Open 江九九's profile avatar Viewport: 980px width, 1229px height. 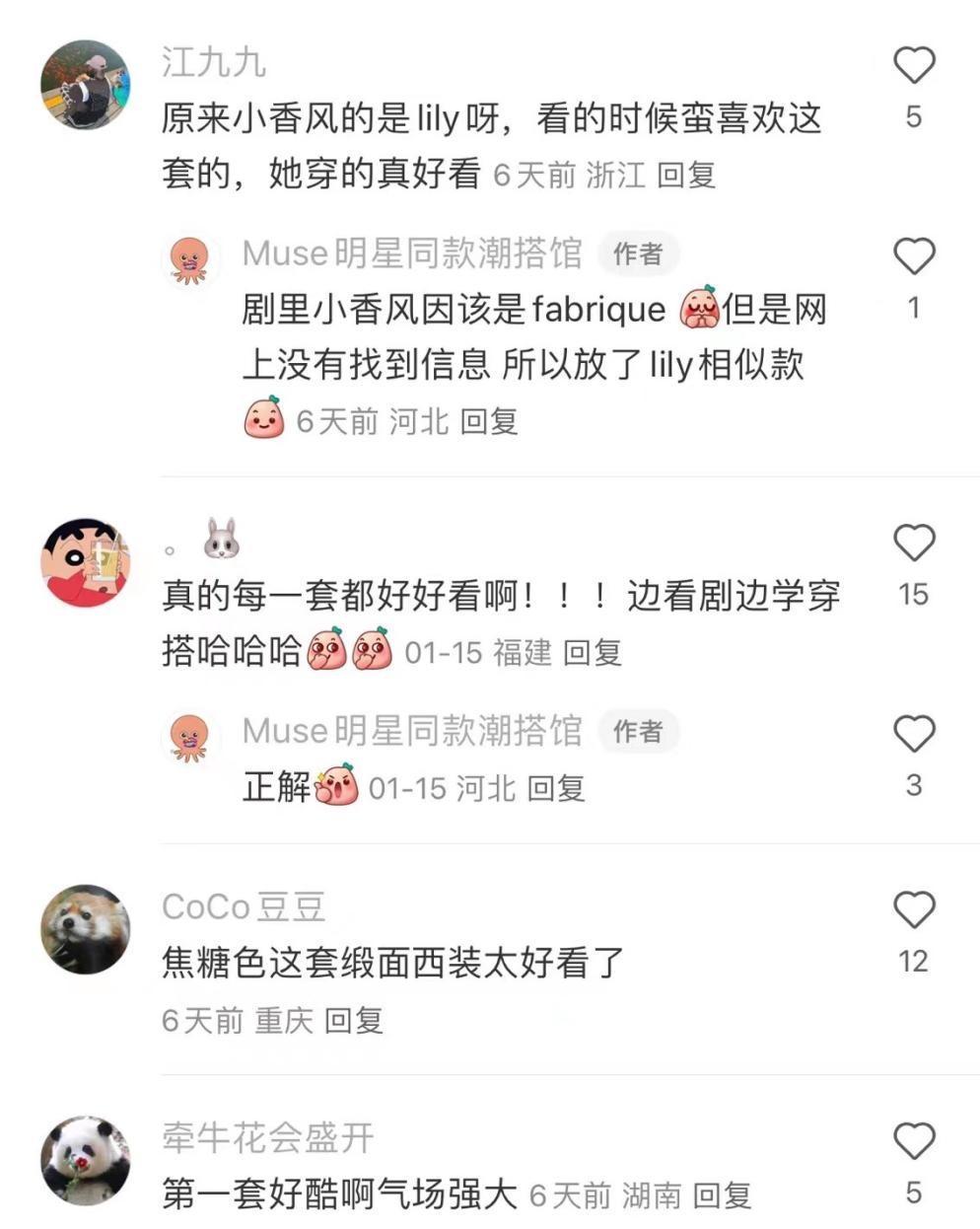(x=85, y=84)
